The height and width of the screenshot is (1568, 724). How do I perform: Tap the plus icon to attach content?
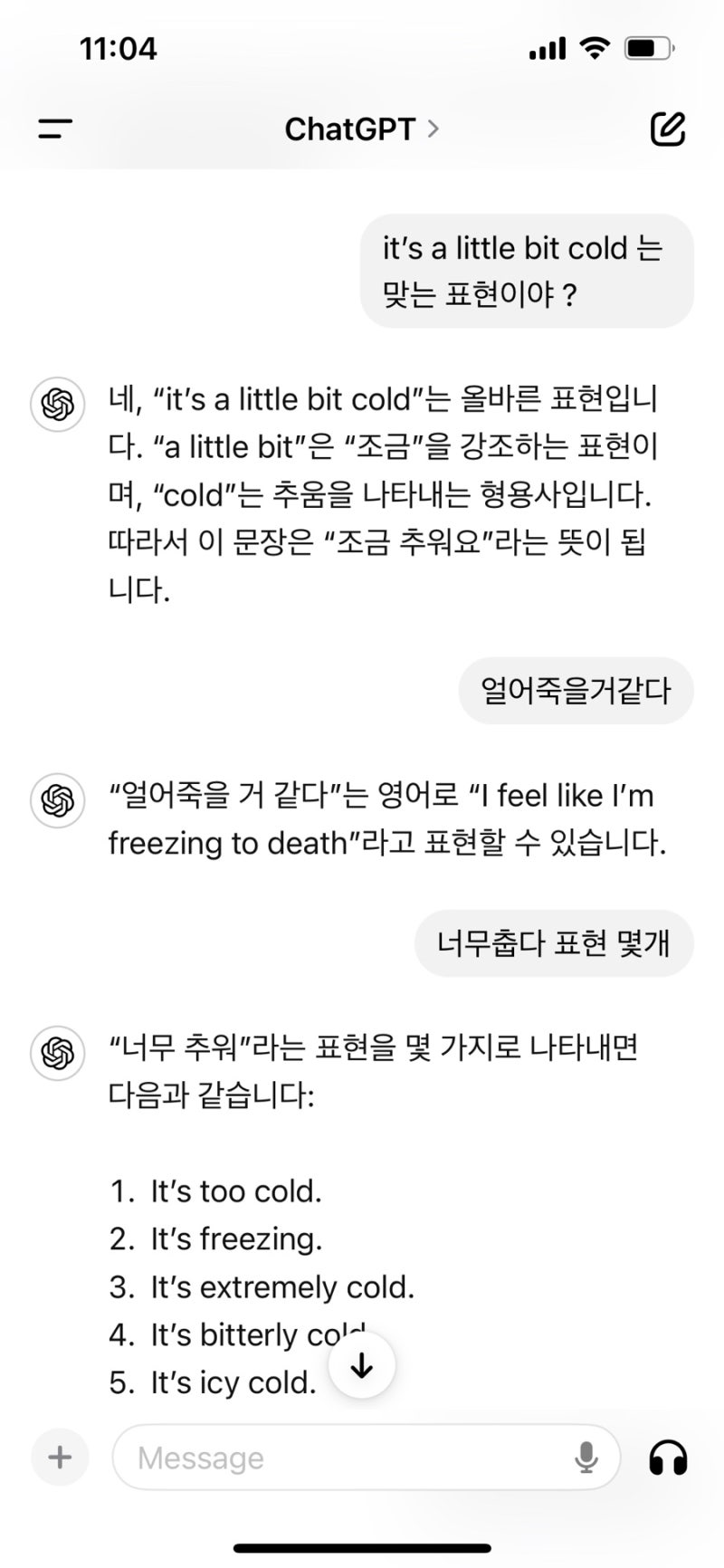[59, 1457]
